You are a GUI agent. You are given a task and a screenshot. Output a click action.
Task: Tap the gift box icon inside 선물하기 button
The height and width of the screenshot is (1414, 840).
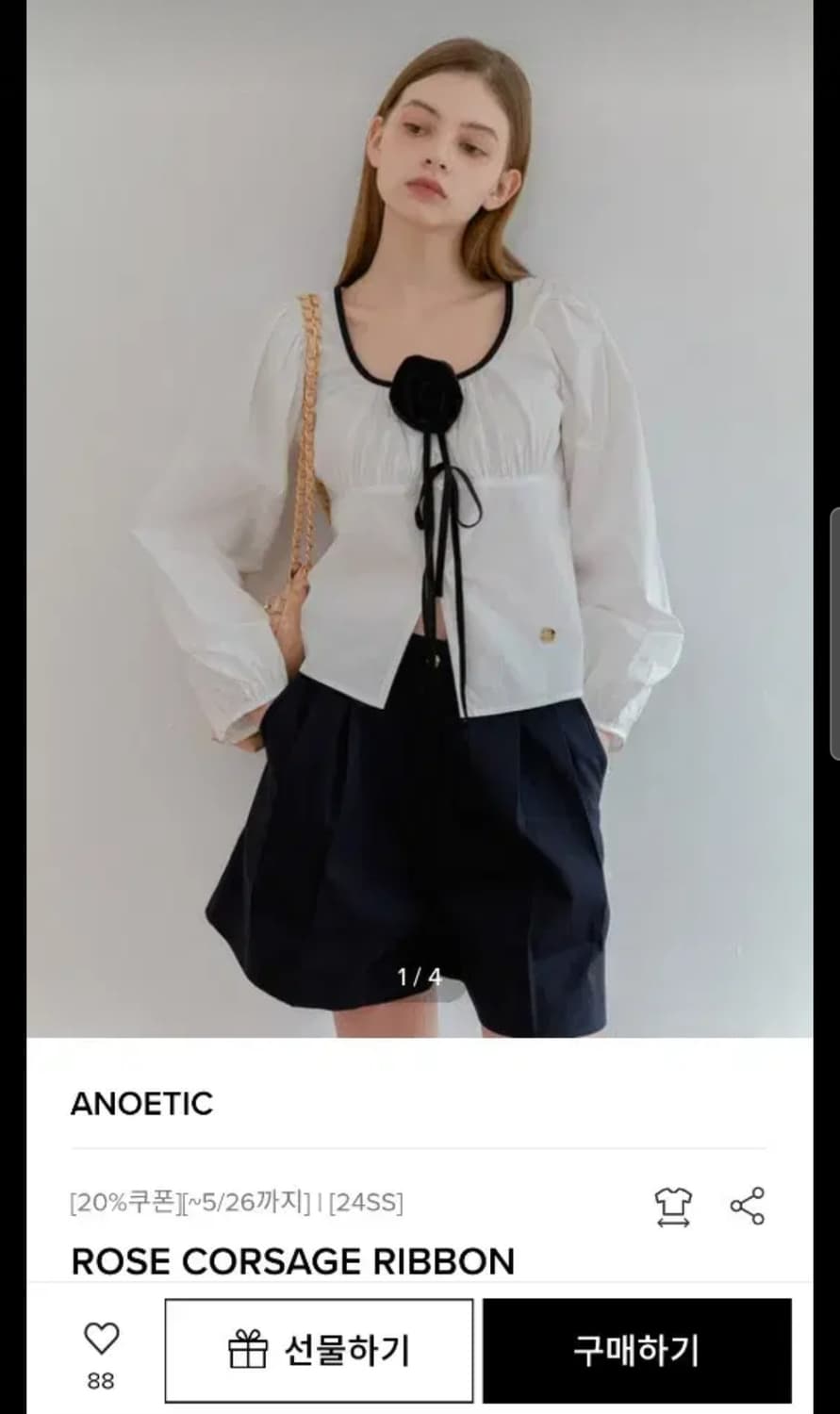click(247, 1348)
